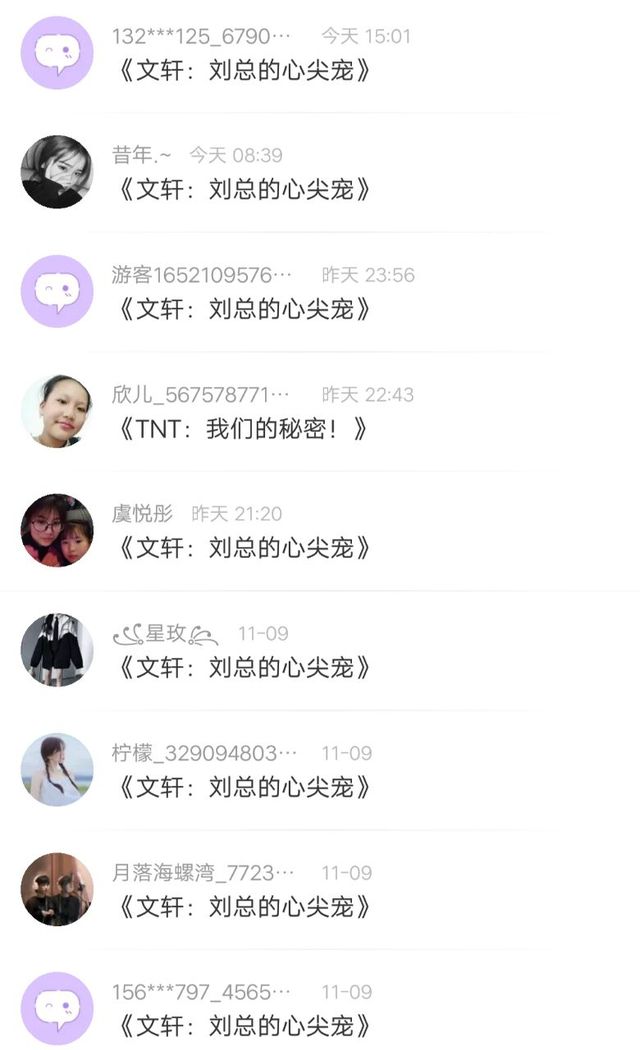Select the entry posted by 星玫
The image size is (640, 1050).
click(x=244, y=667)
